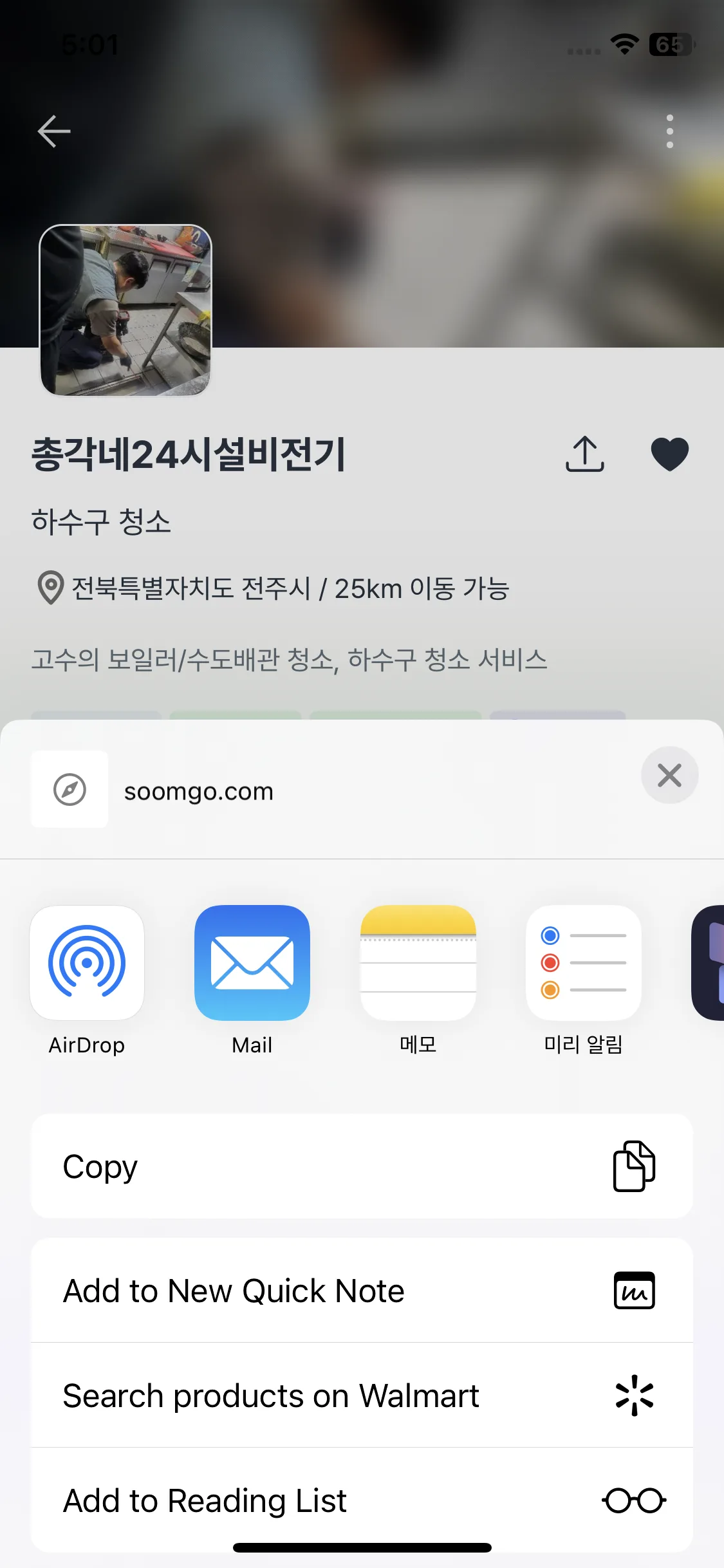The image size is (724, 1568).
Task: Open the profile photo thumbnail
Action: tap(125, 311)
